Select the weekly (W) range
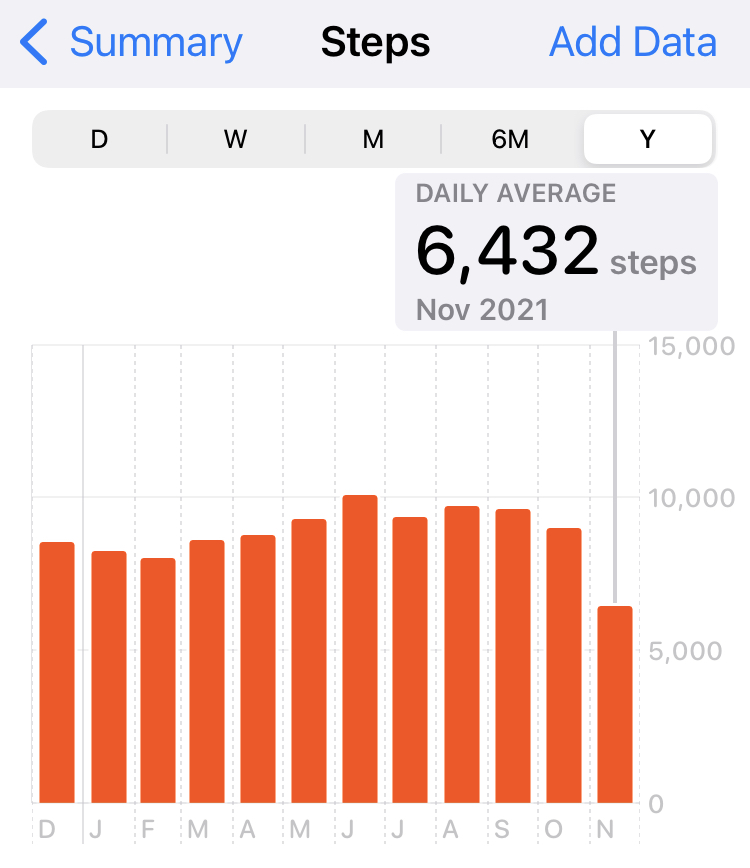This screenshot has width=750, height=868. (x=235, y=139)
